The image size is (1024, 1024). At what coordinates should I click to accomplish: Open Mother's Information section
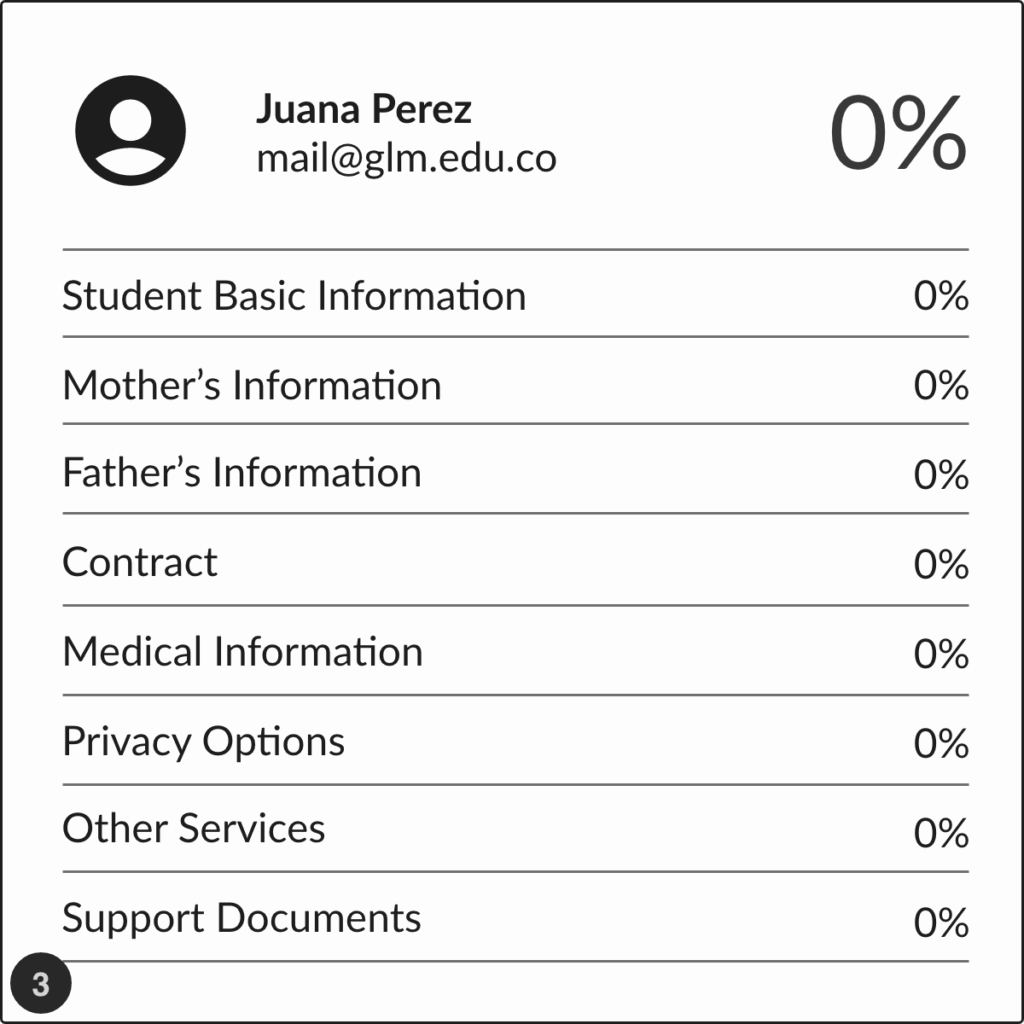pyautogui.click(x=252, y=385)
